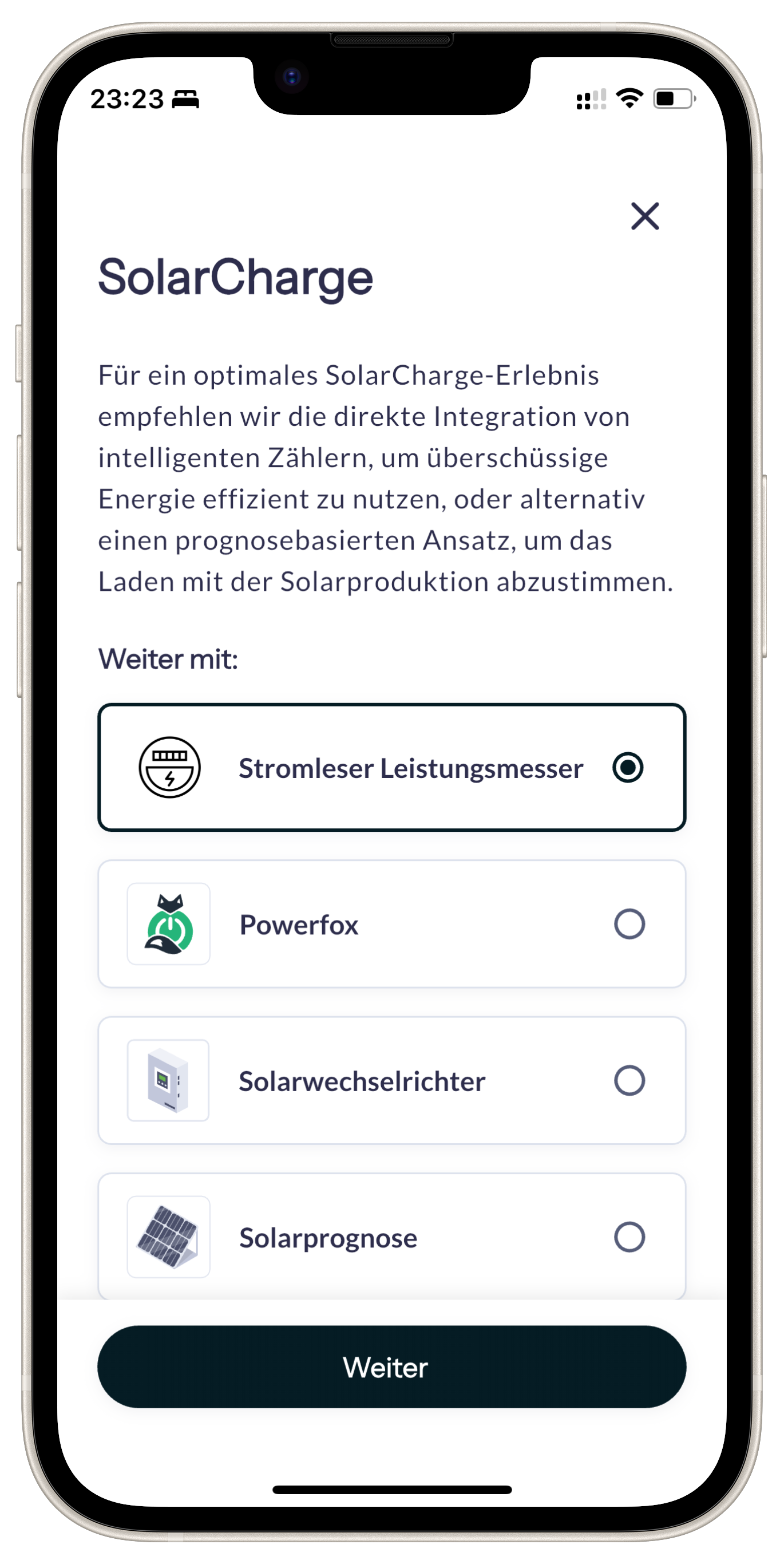Close the SolarCharge setup screen

[644, 216]
